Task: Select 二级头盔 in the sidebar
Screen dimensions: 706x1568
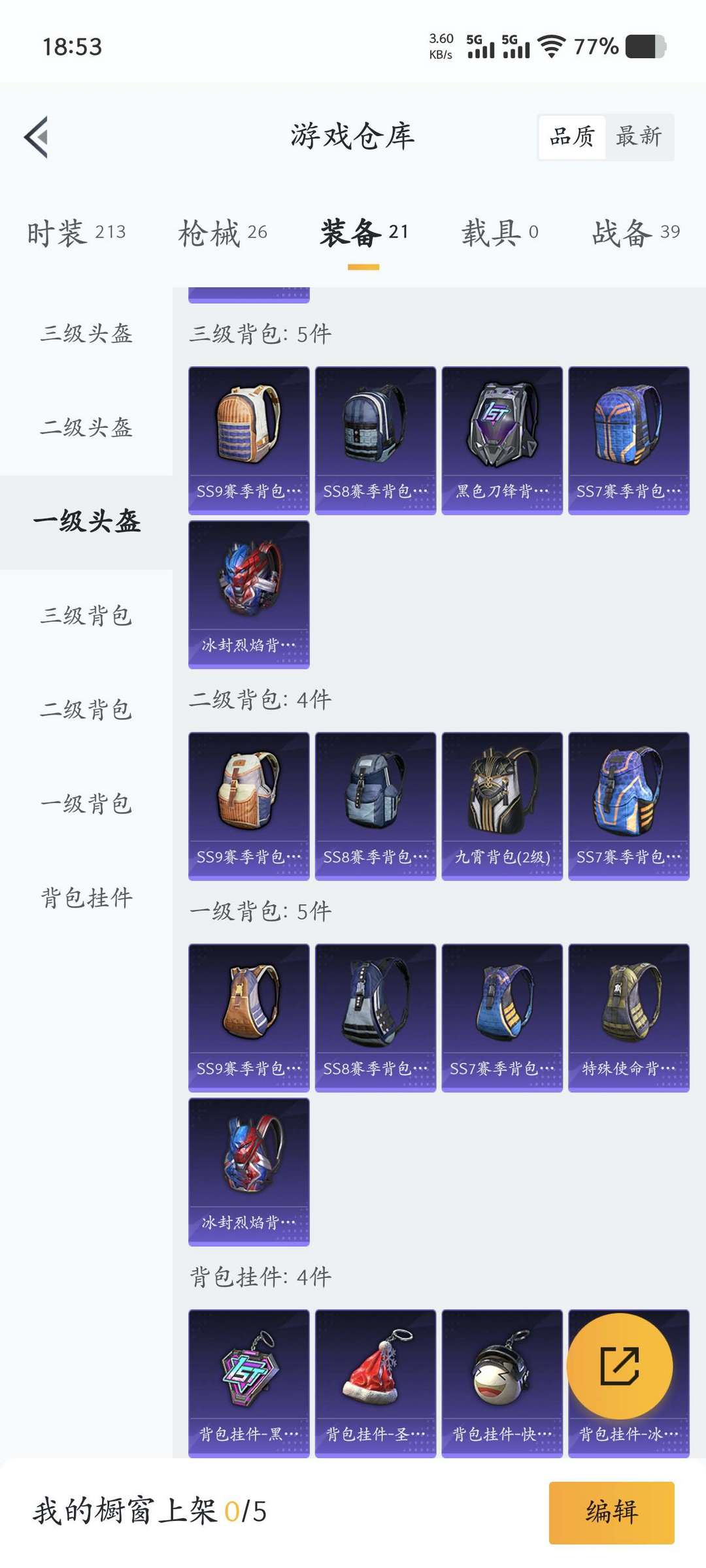Action: (86, 428)
